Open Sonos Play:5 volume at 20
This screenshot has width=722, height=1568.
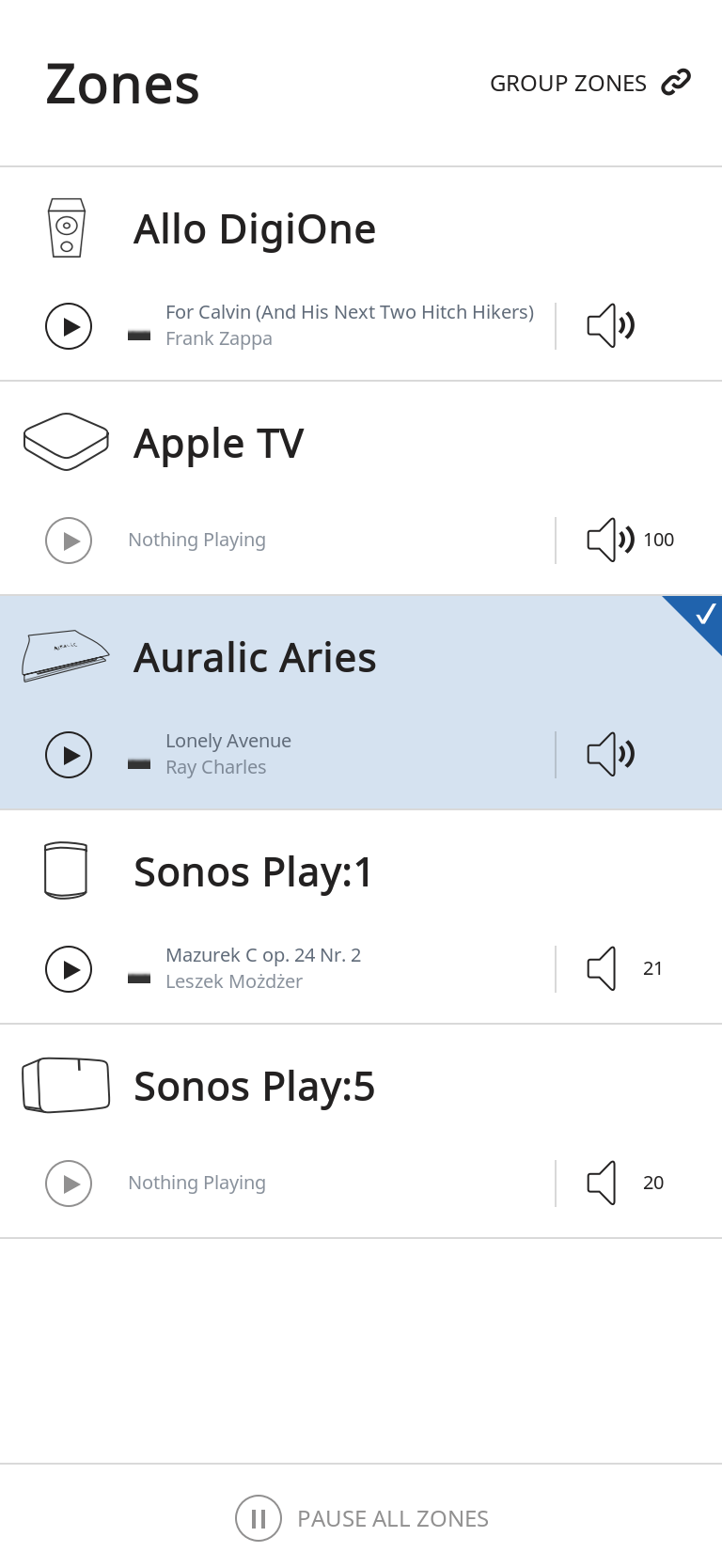pos(625,1183)
